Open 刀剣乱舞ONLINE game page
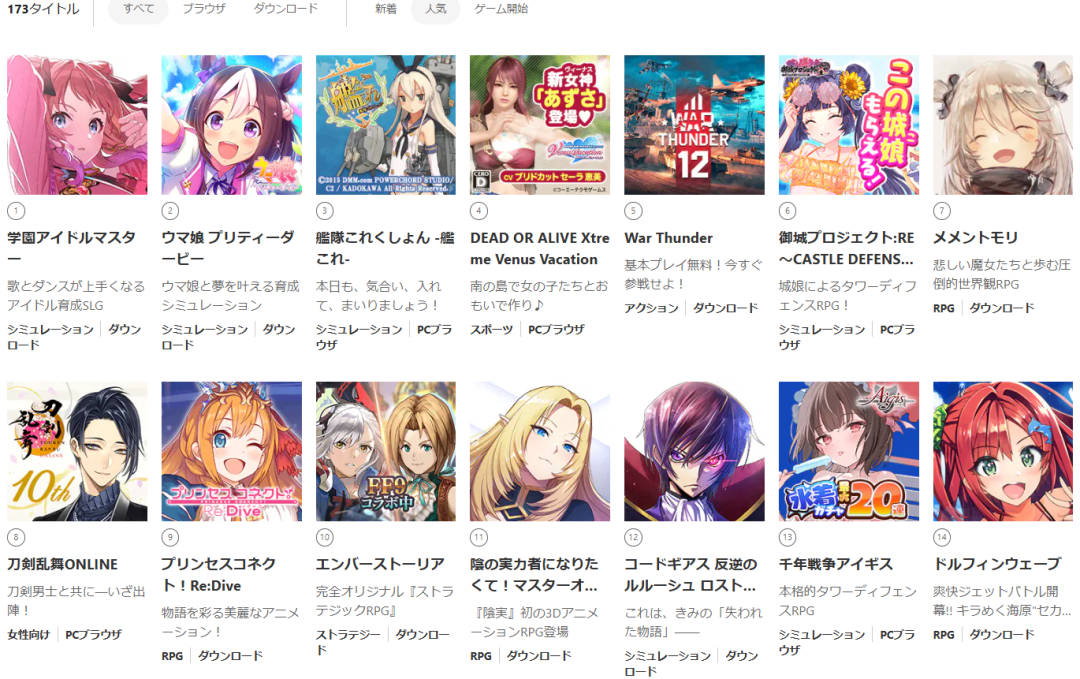The height and width of the screenshot is (679, 1080). click(77, 451)
